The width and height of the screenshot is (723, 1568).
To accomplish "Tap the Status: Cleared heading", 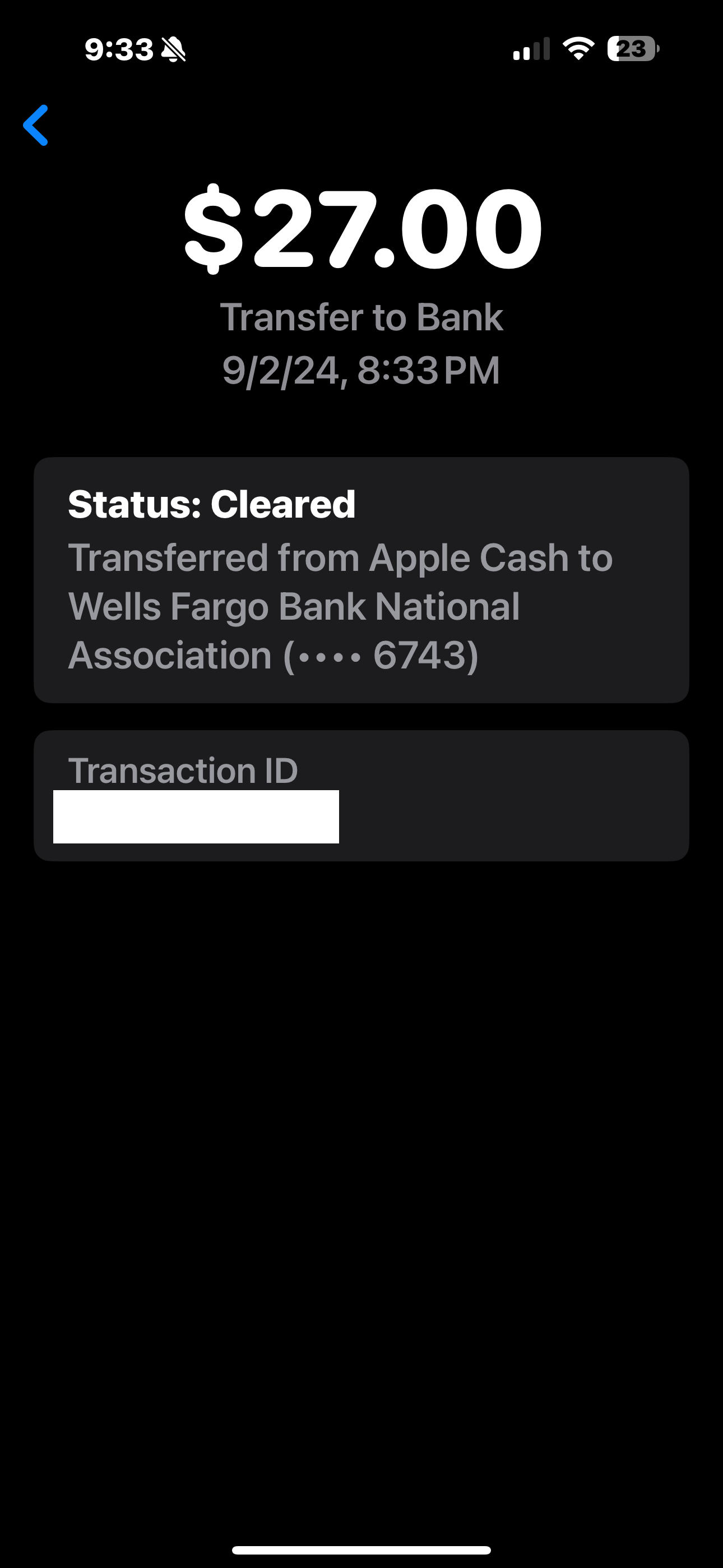I will (211, 504).
